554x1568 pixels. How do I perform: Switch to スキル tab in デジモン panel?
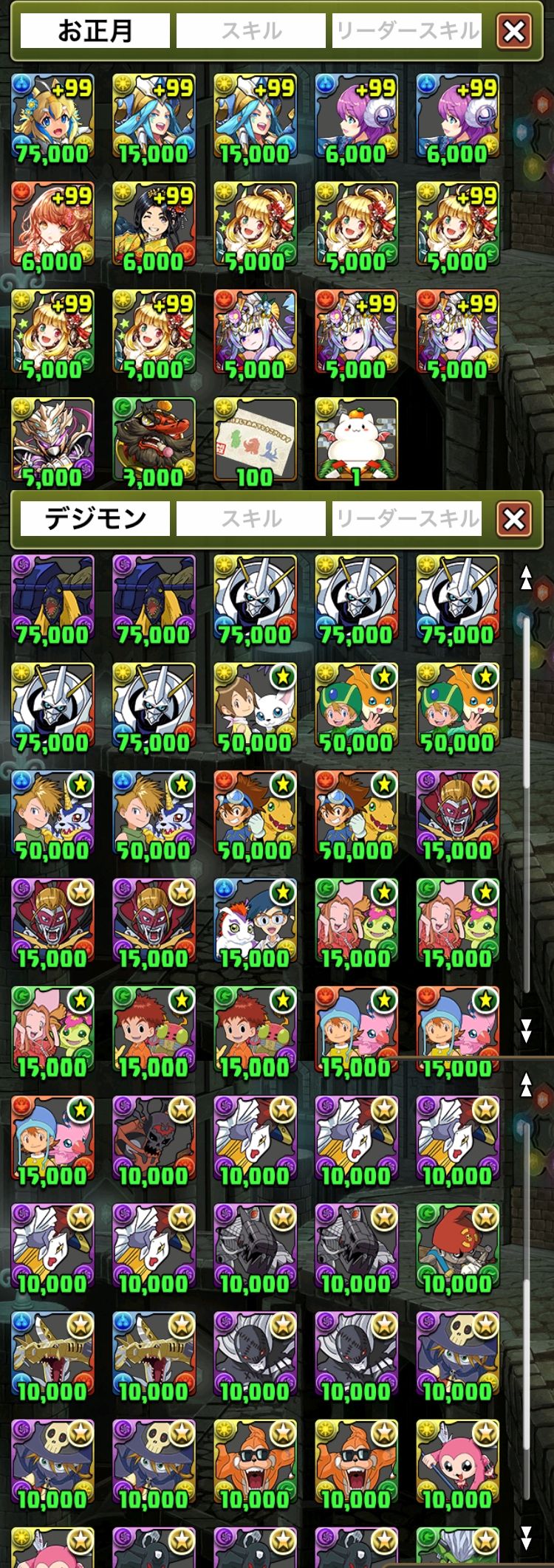click(251, 519)
